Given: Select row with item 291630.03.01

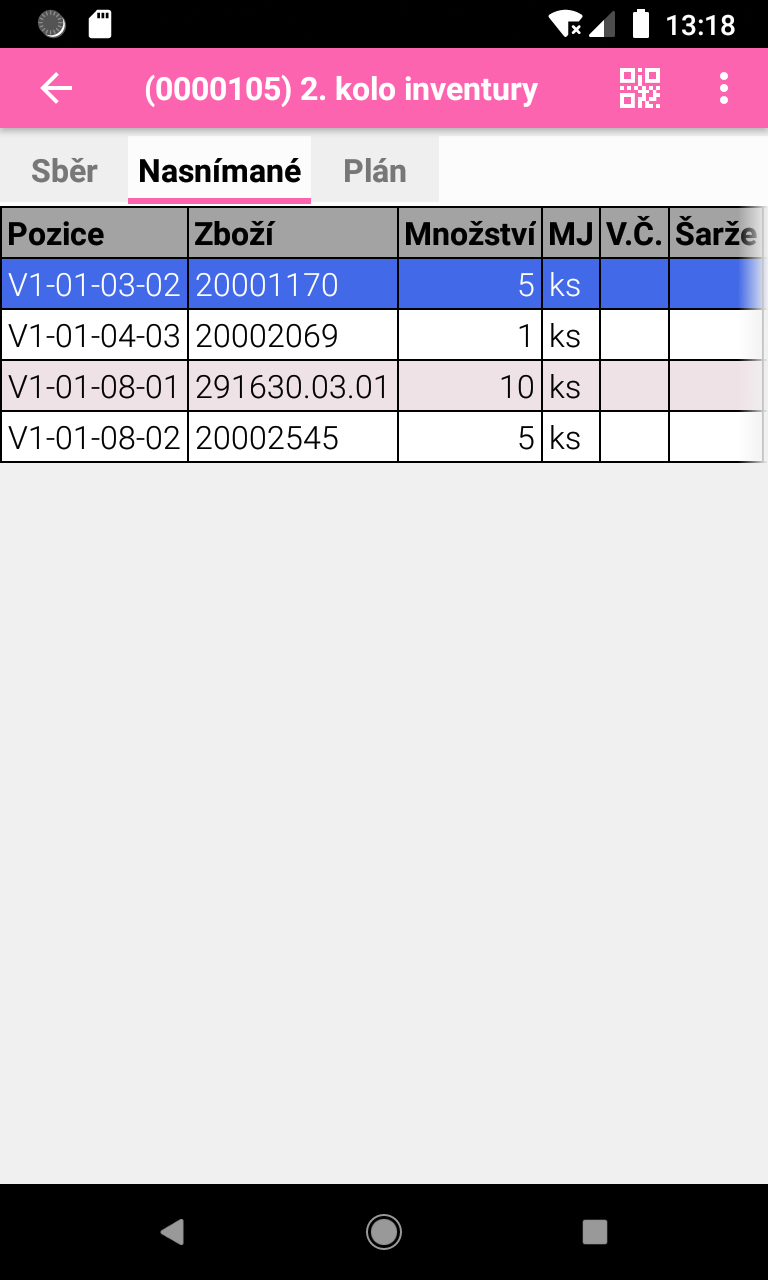Looking at the screenshot, I should [x=292, y=387].
